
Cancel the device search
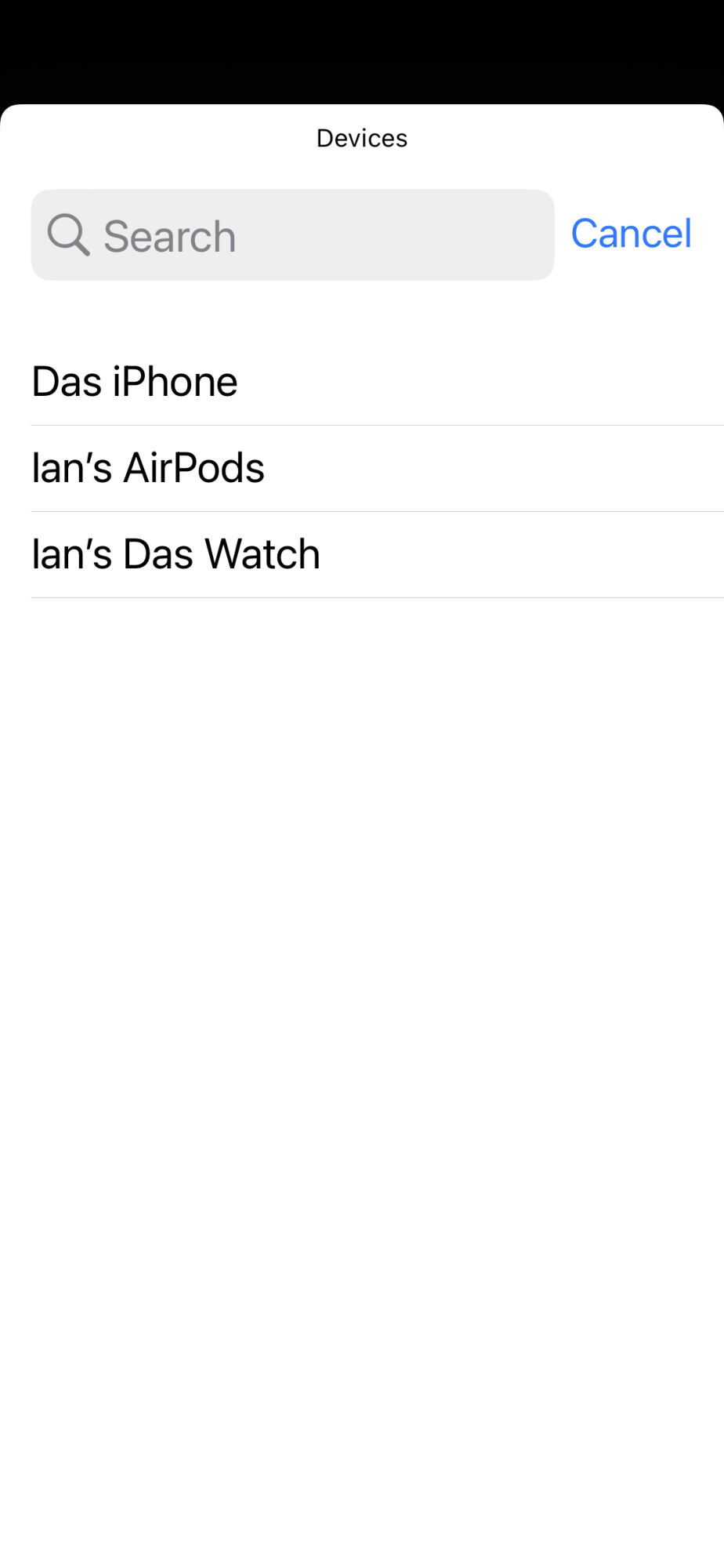point(631,234)
